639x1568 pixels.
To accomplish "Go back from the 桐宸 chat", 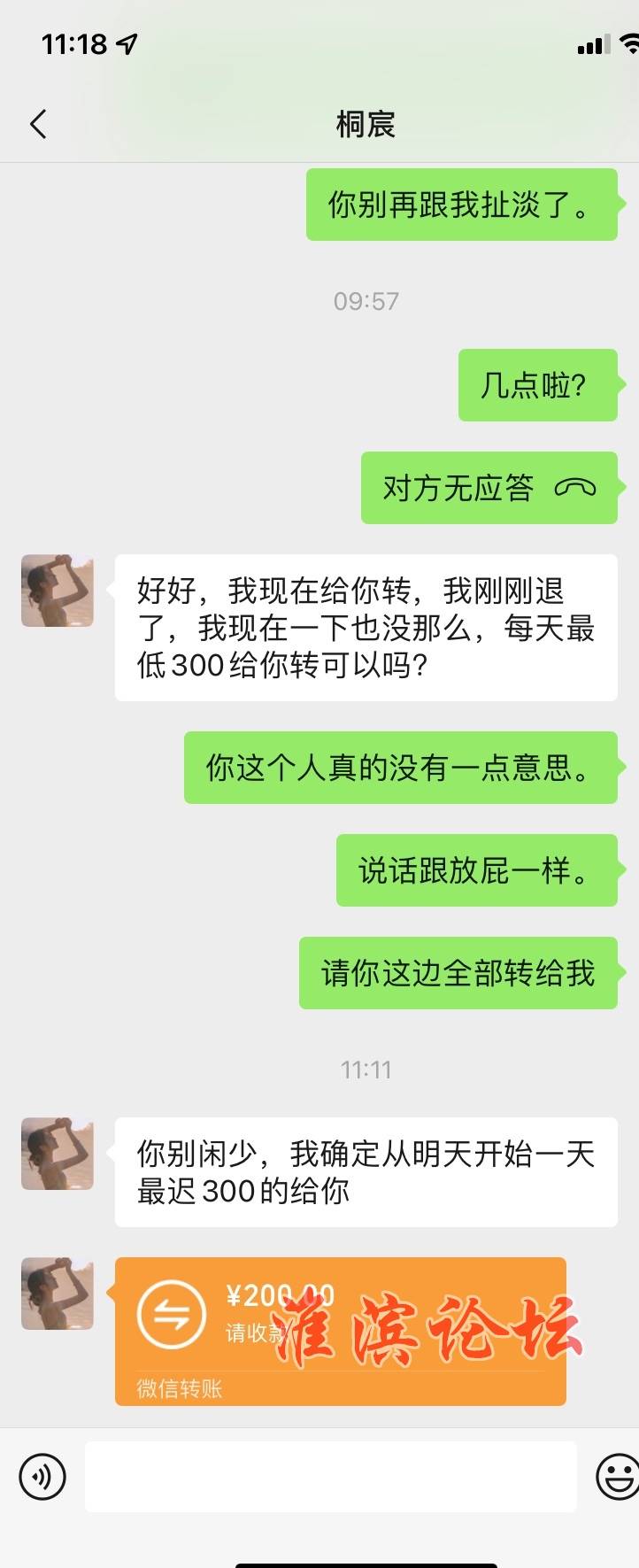I will 38,124.
